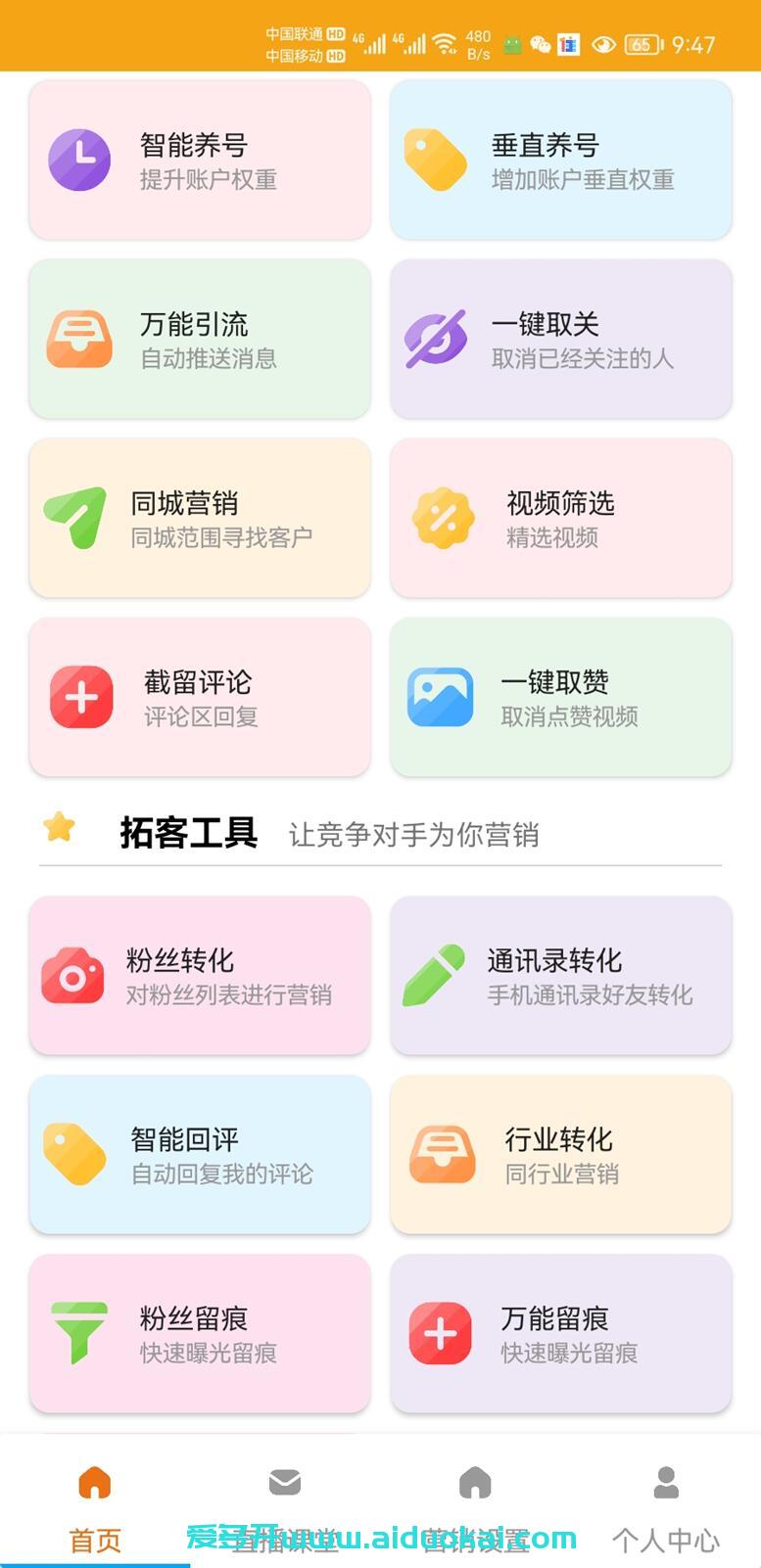
Task: Open the 视频筛选 feature
Action: coord(560,519)
